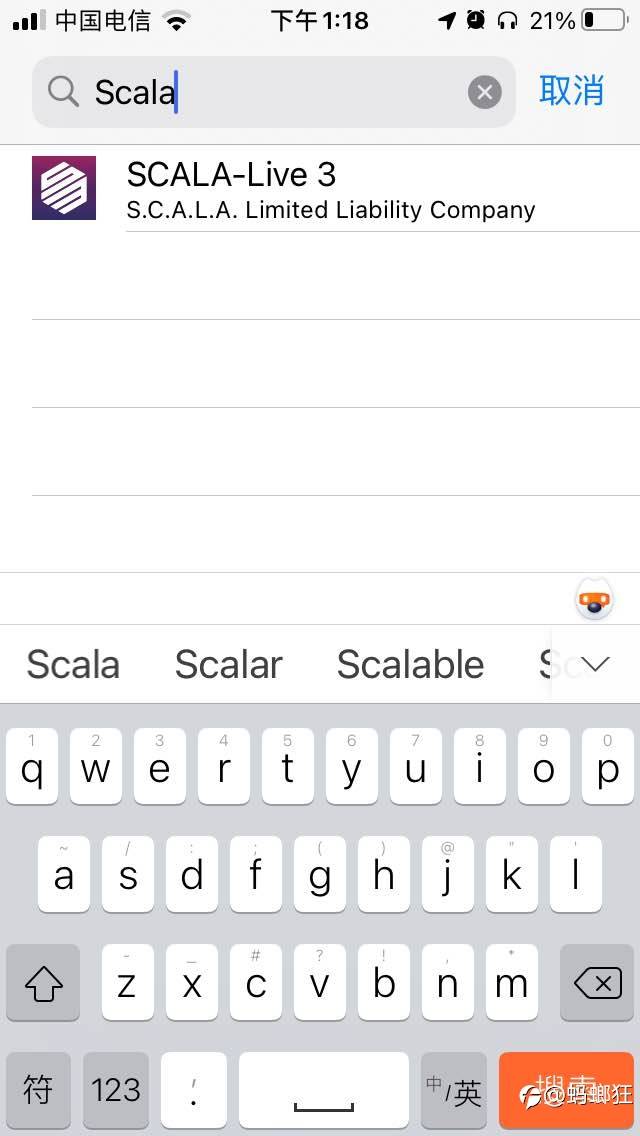The height and width of the screenshot is (1136, 640).
Task: Tap the Scala search field
Action: [274, 92]
